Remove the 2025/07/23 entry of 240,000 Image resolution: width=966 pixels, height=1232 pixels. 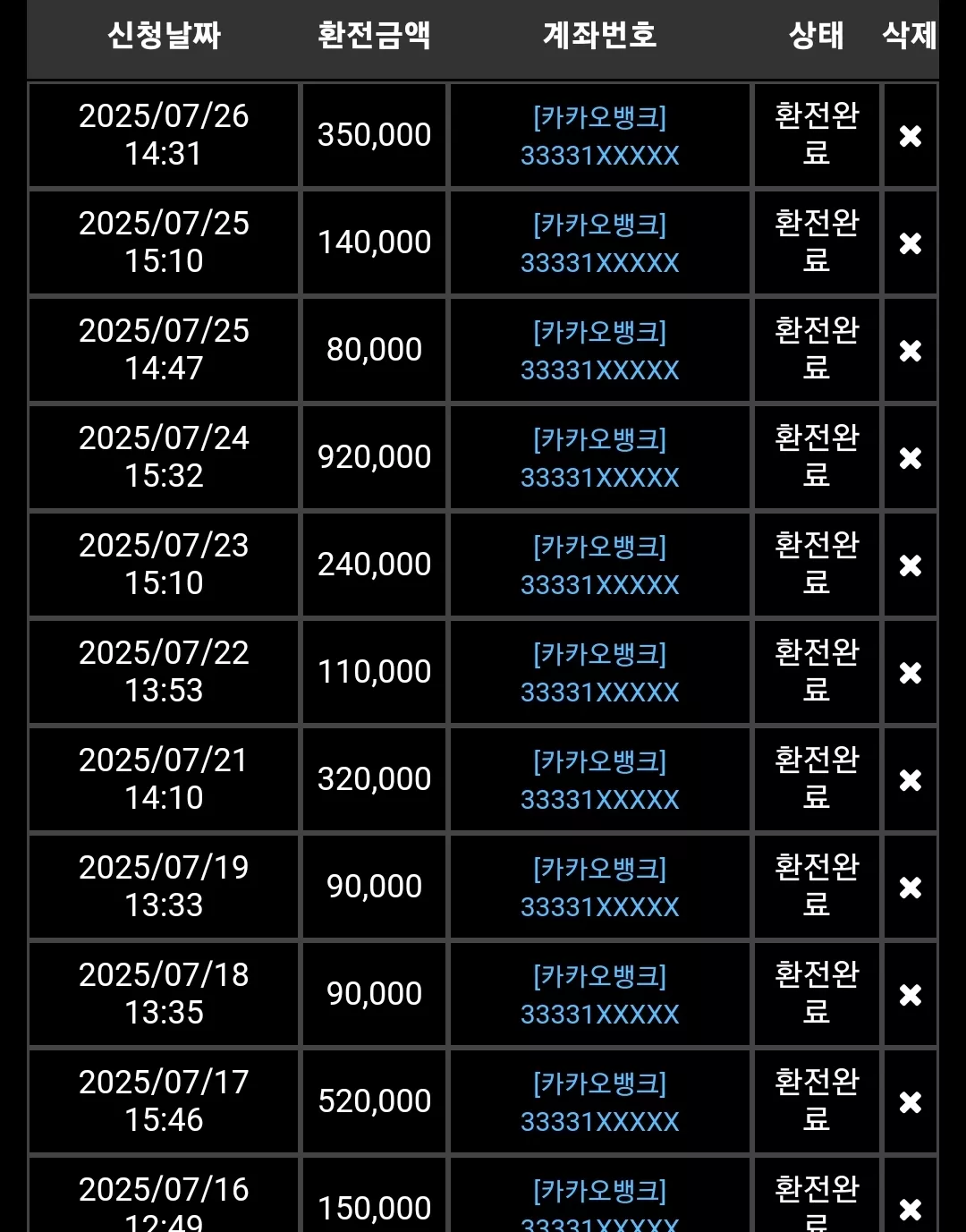[x=911, y=565]
